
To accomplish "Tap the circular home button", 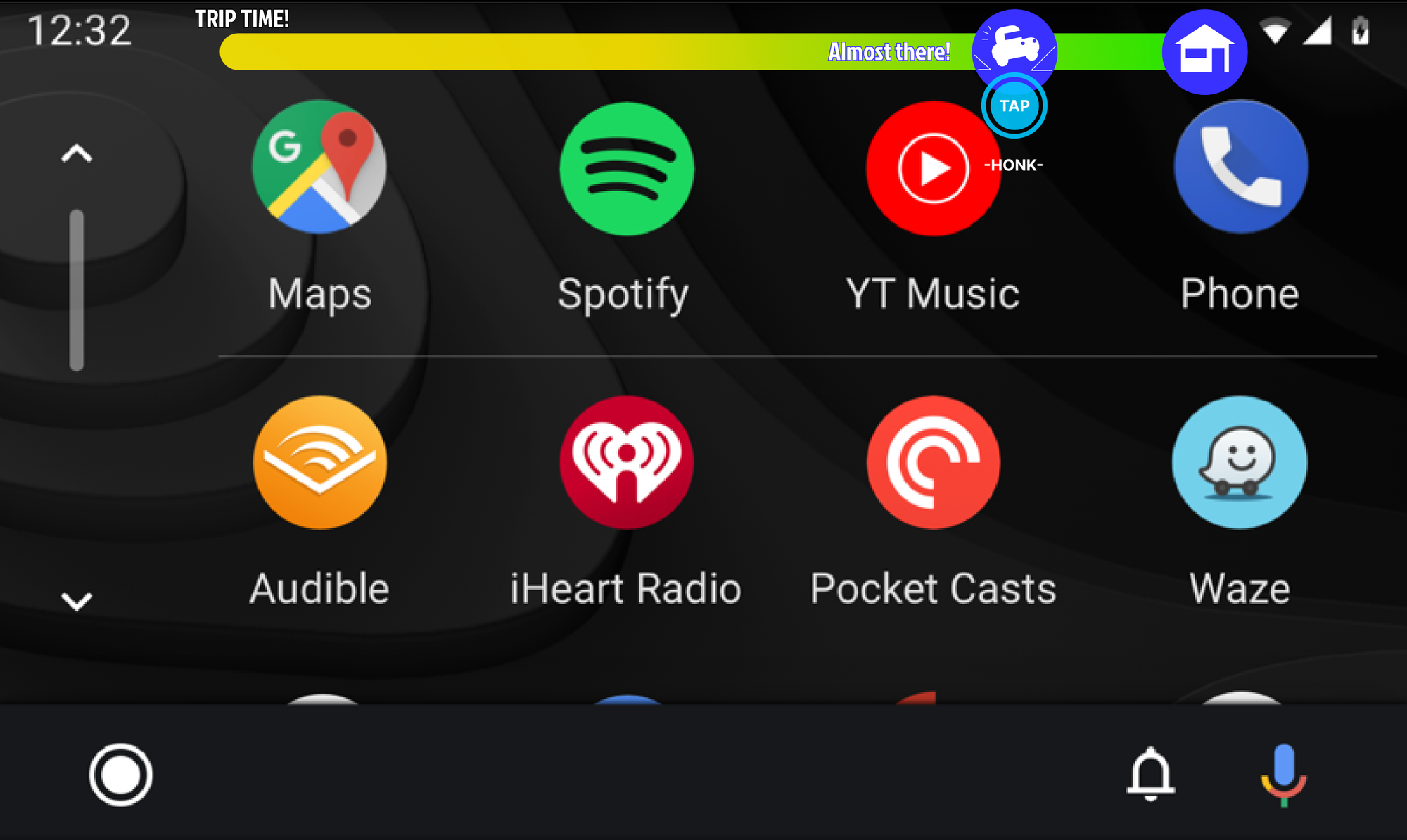I will (x=120, y=775).
